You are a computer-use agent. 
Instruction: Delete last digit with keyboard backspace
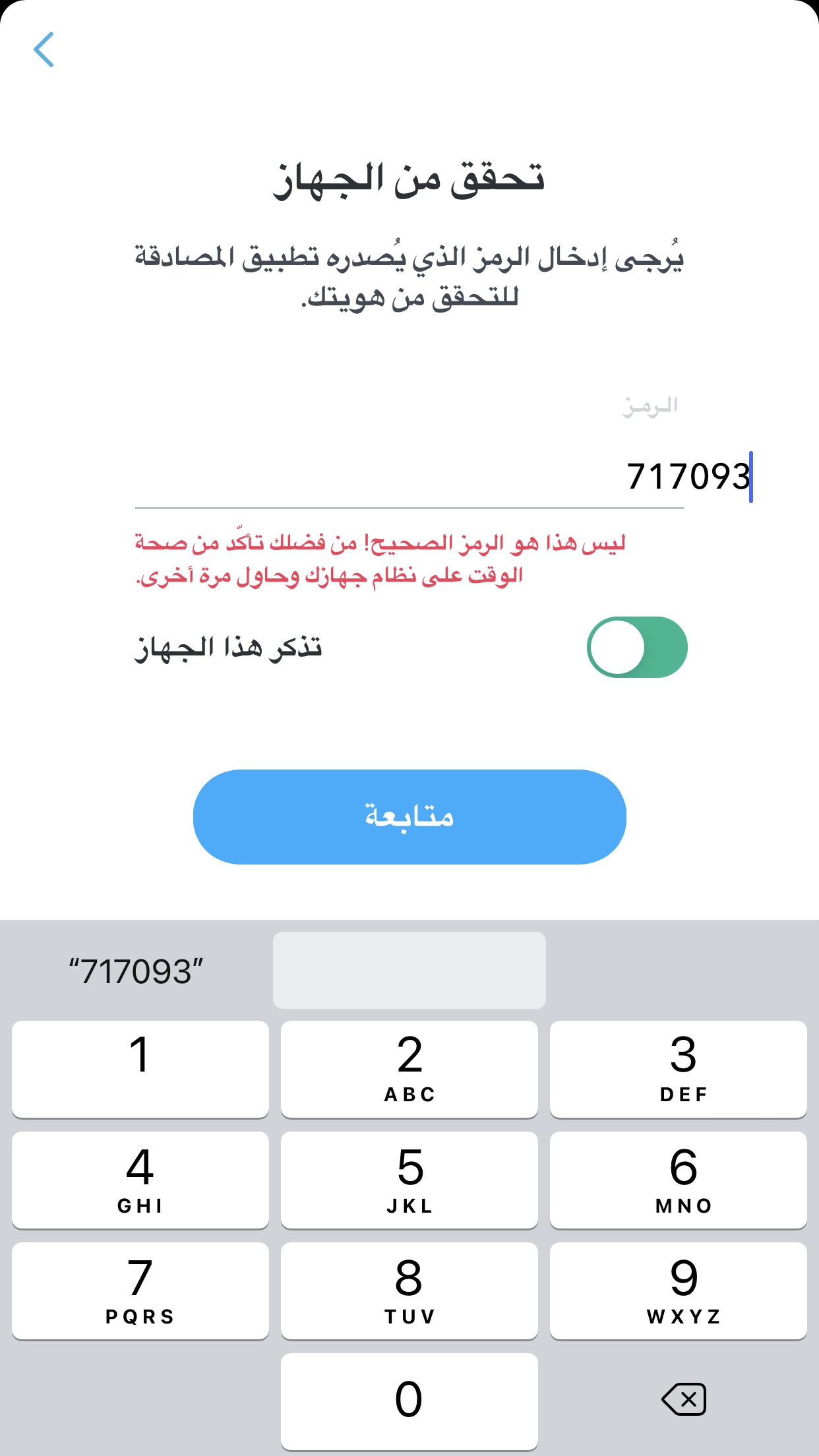pos(684,1399)
